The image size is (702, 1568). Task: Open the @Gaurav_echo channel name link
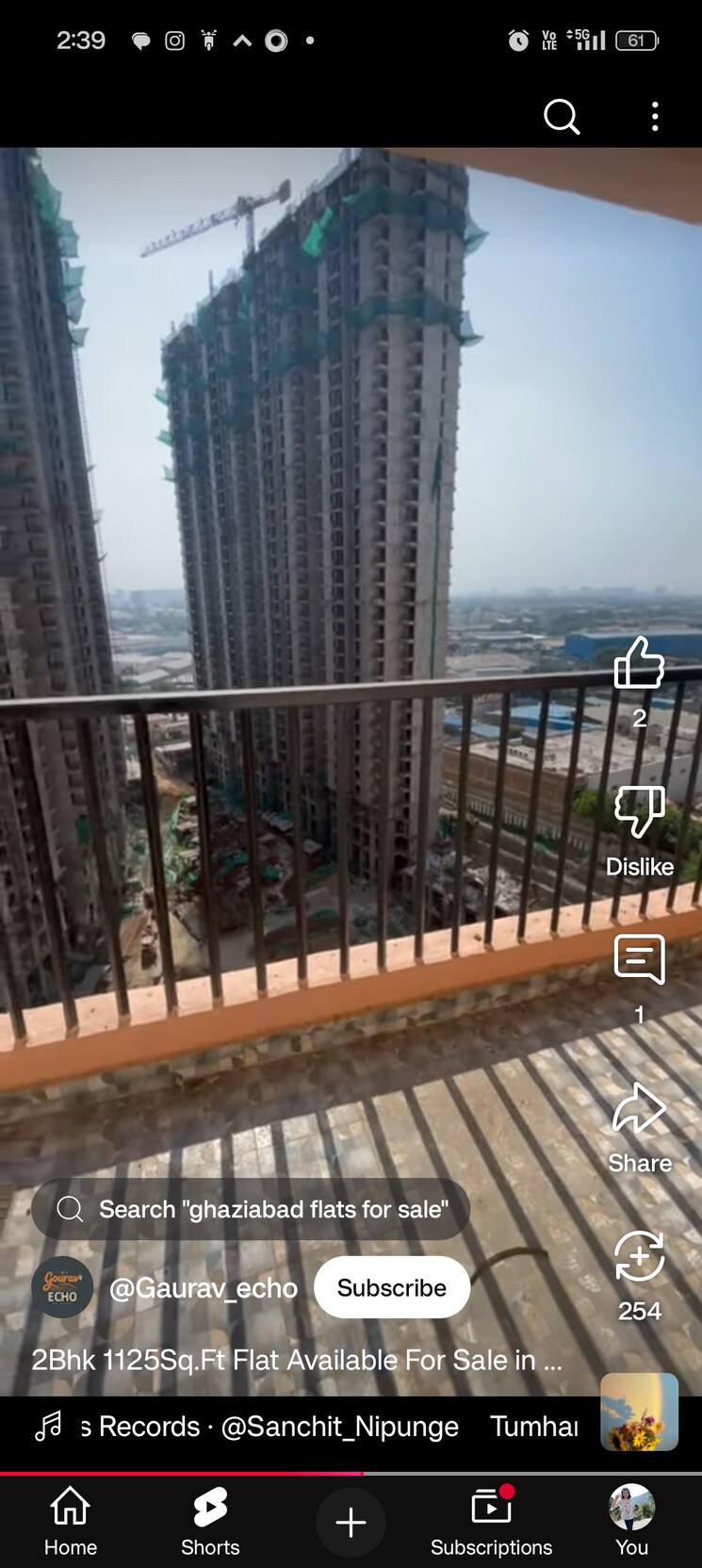pyautogui.click(x=204, y=1287)
